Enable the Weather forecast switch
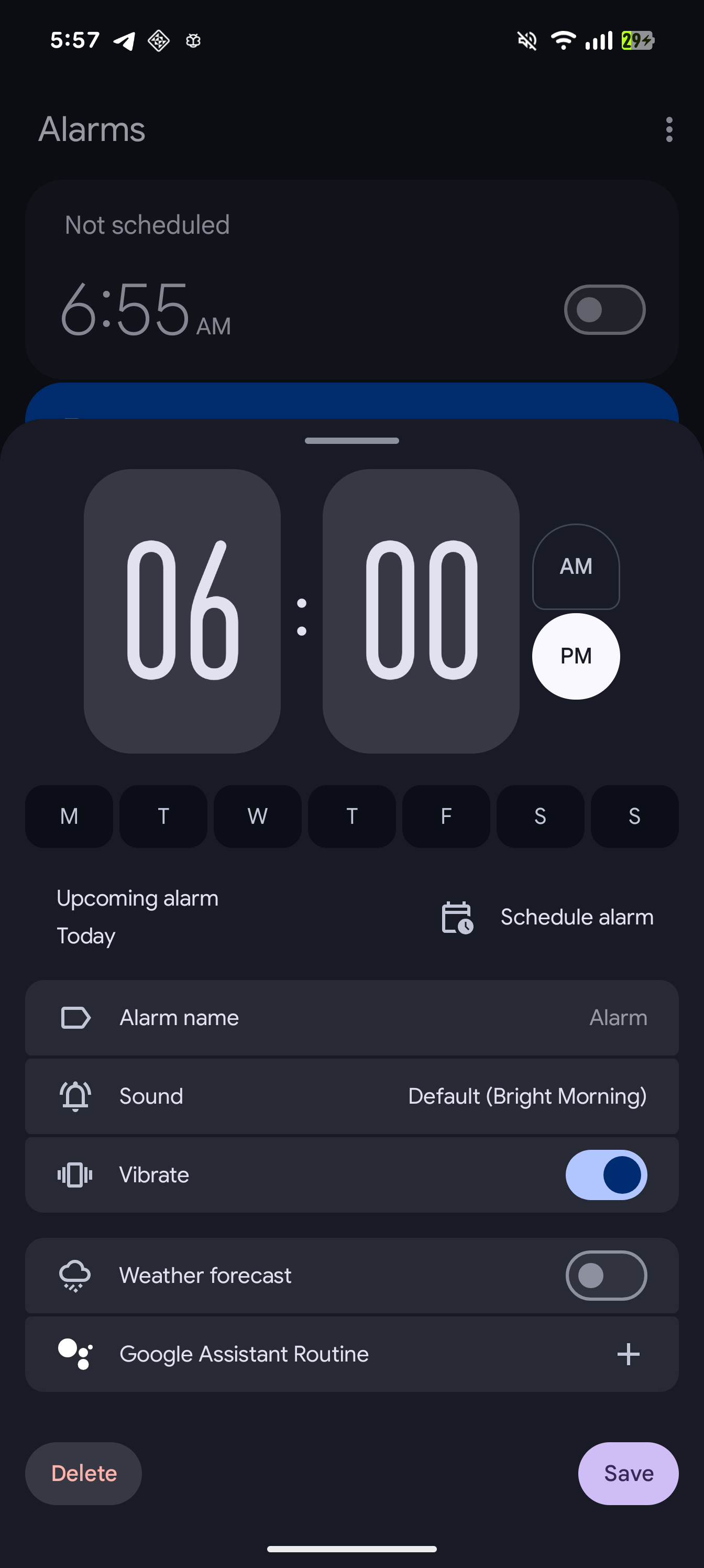704x1568 pixels. (606, 1275)
